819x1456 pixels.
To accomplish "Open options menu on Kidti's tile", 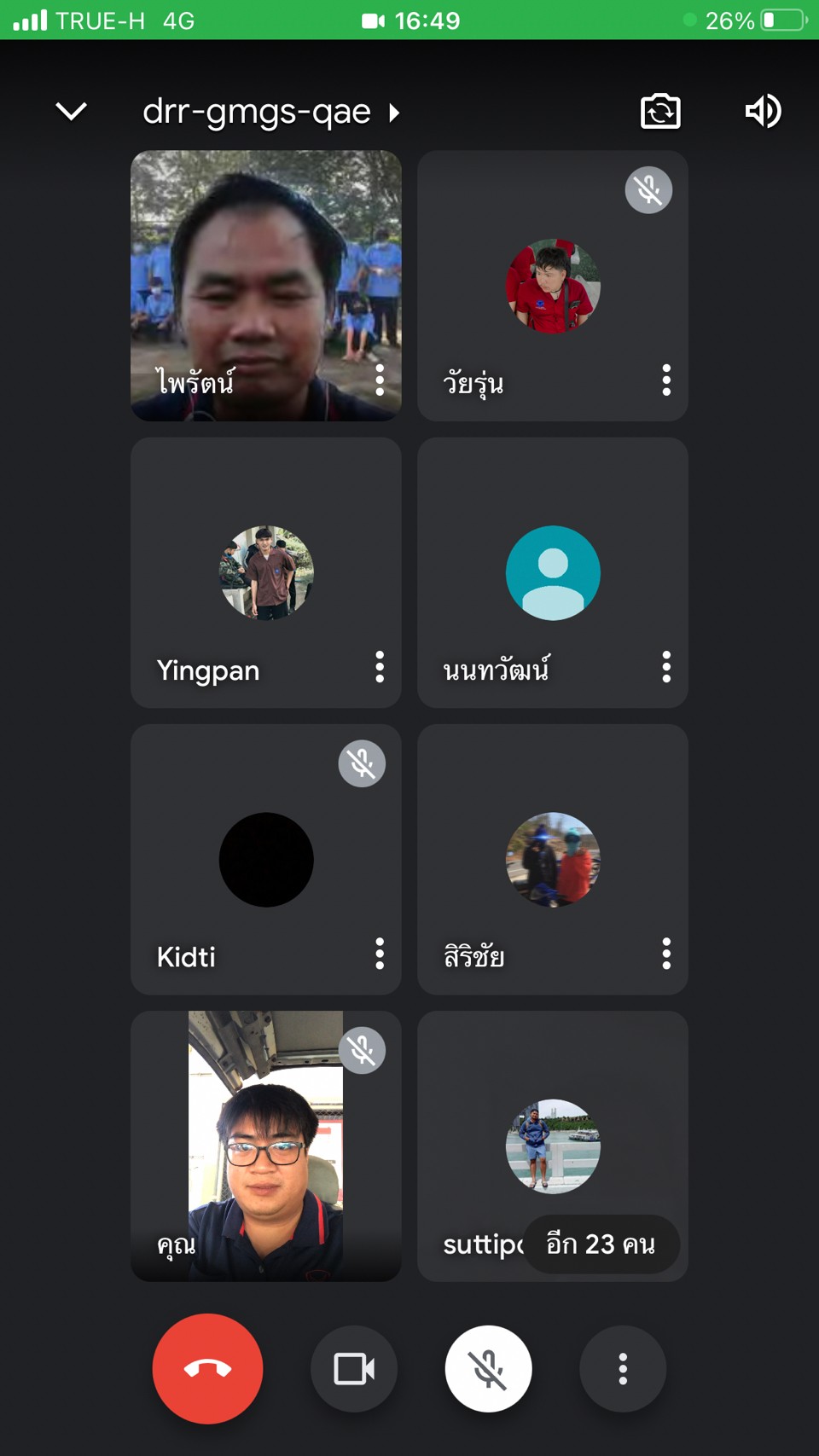I will click(x=380, y=953).
